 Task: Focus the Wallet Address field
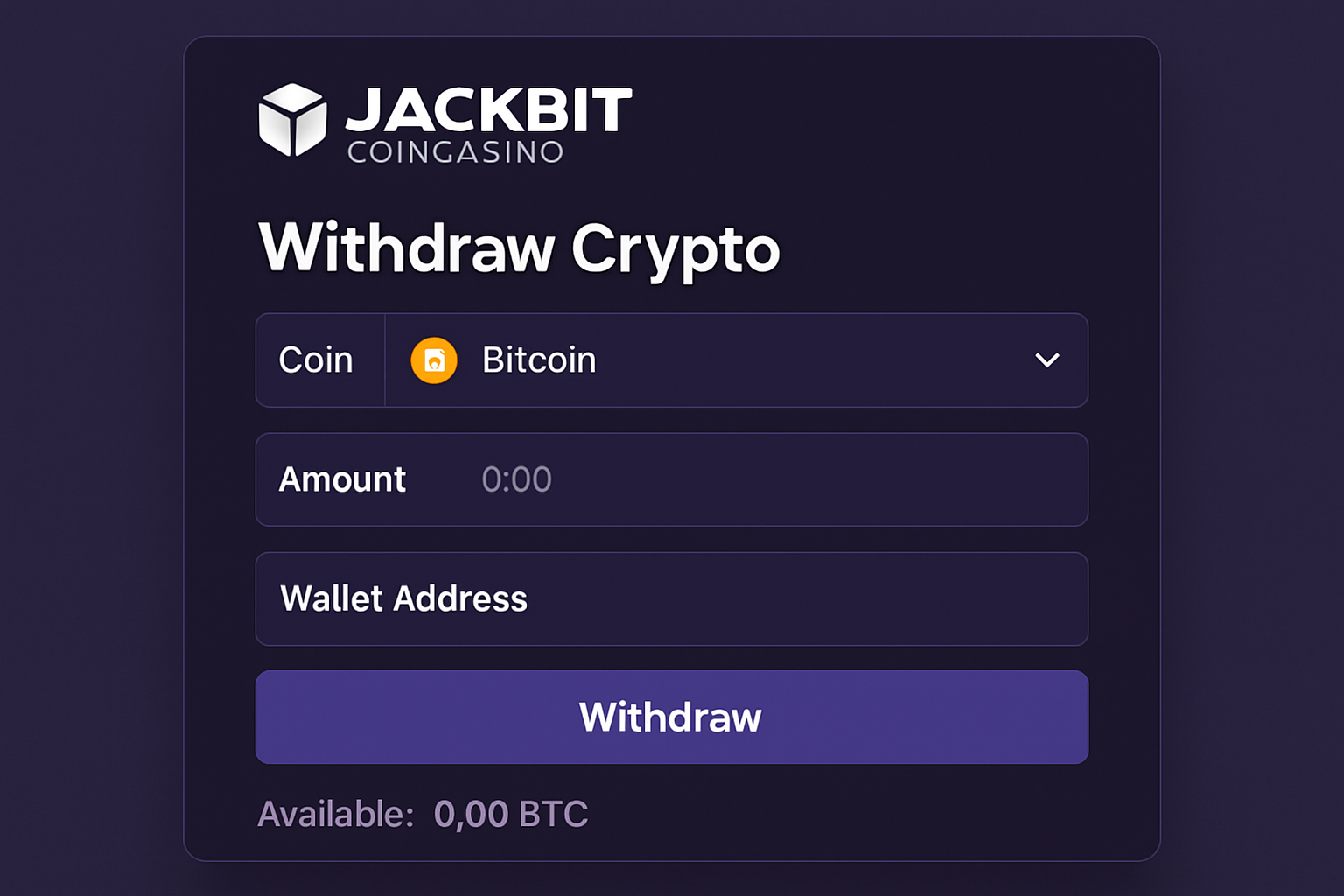click(671, 599)
